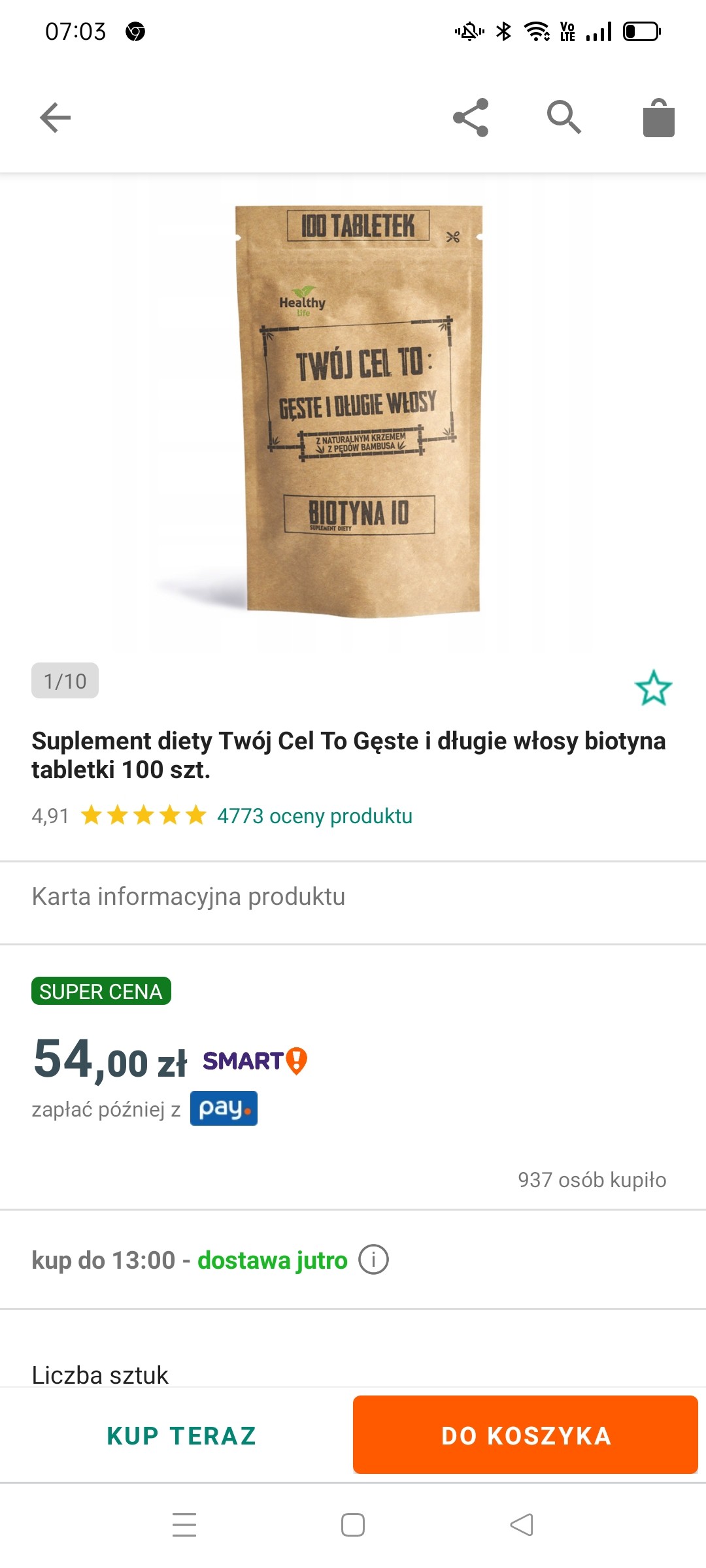Open Karta informacyjna produktu
The height and width of the screenshot is (1568, 706).
pos(188,896)
